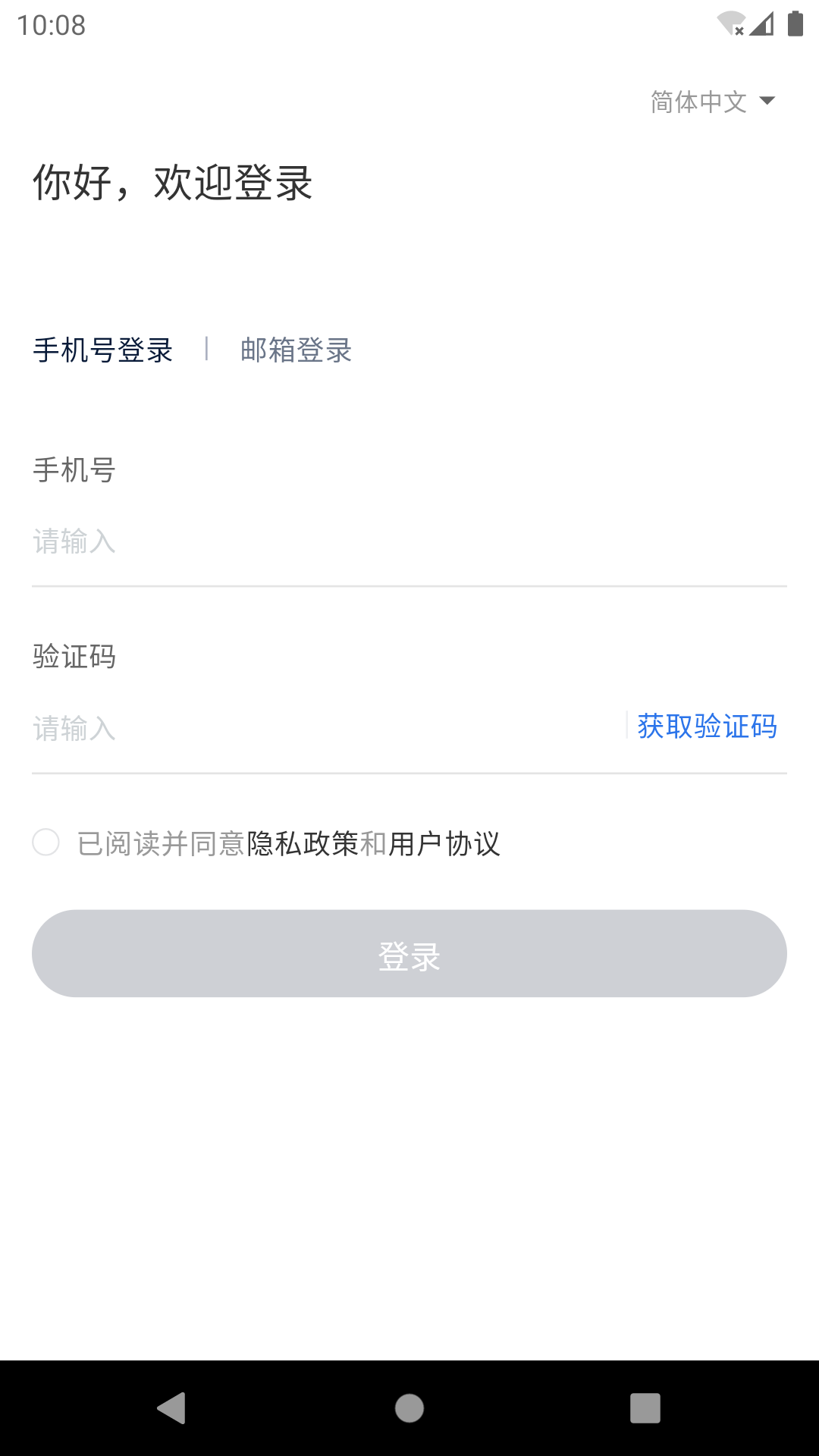This screenshot has width=819, height=1456.
Task: Click the dropdown arrow next to 简体中文
Action: (x=769, y=99)
